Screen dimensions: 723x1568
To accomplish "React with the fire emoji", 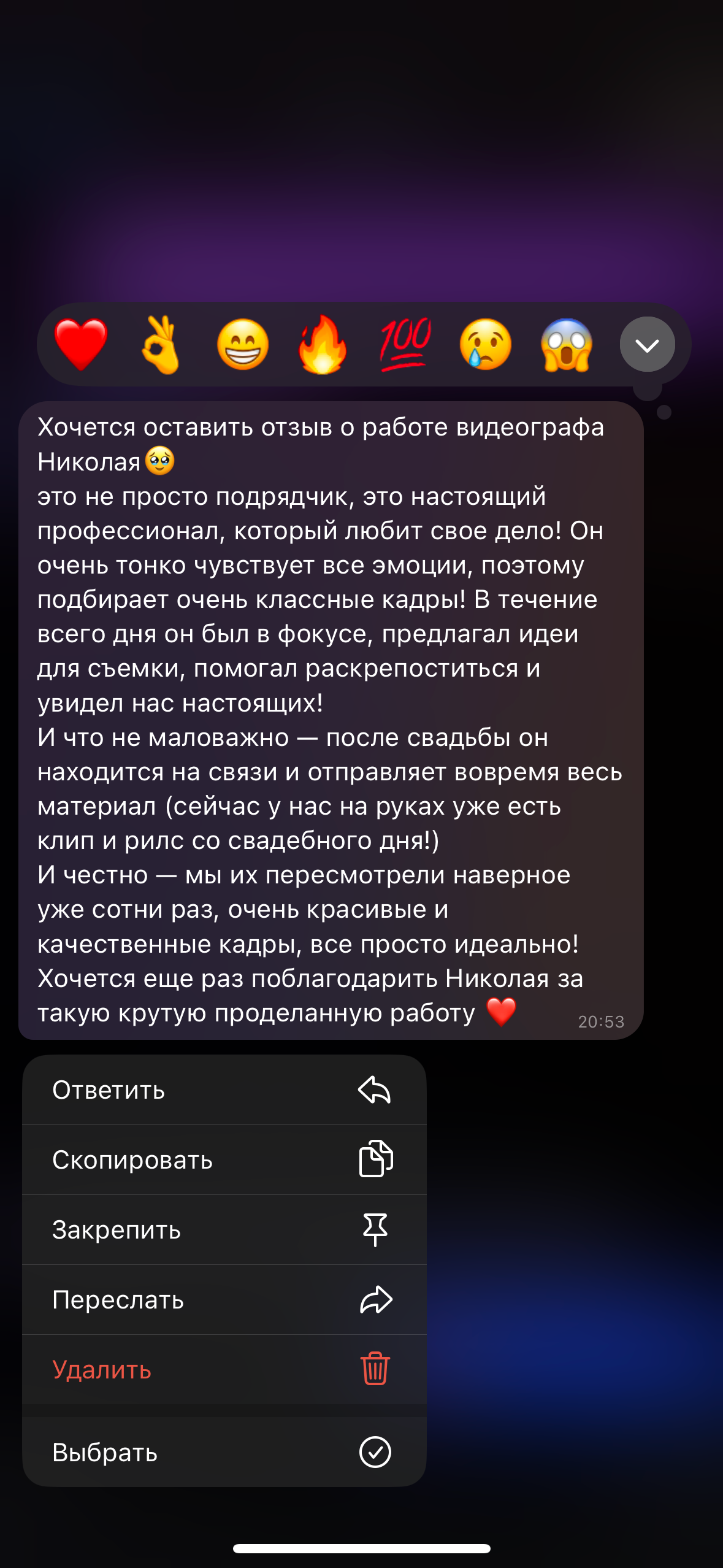I will (x=323, y=345).
